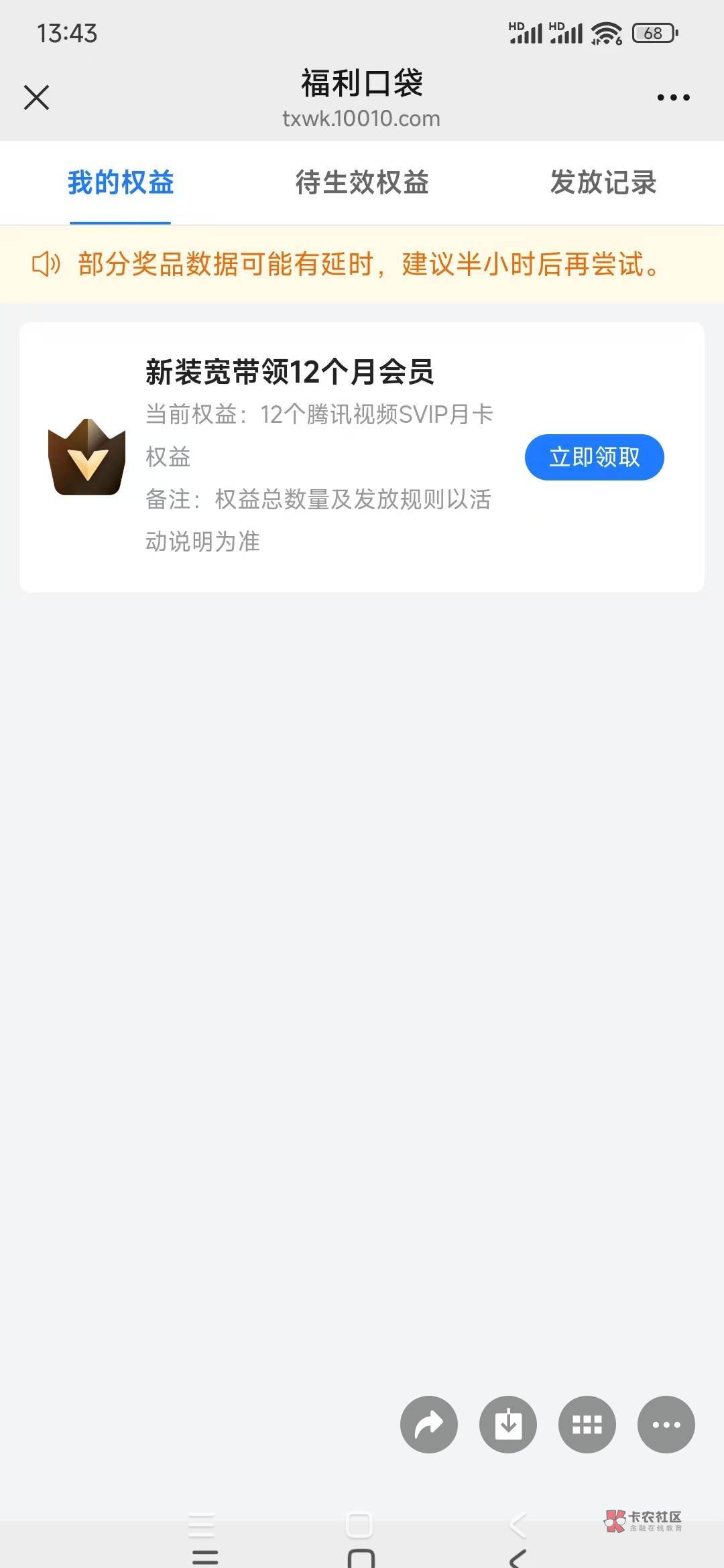Share this page via the floating arrow icon

[429, 1425]
